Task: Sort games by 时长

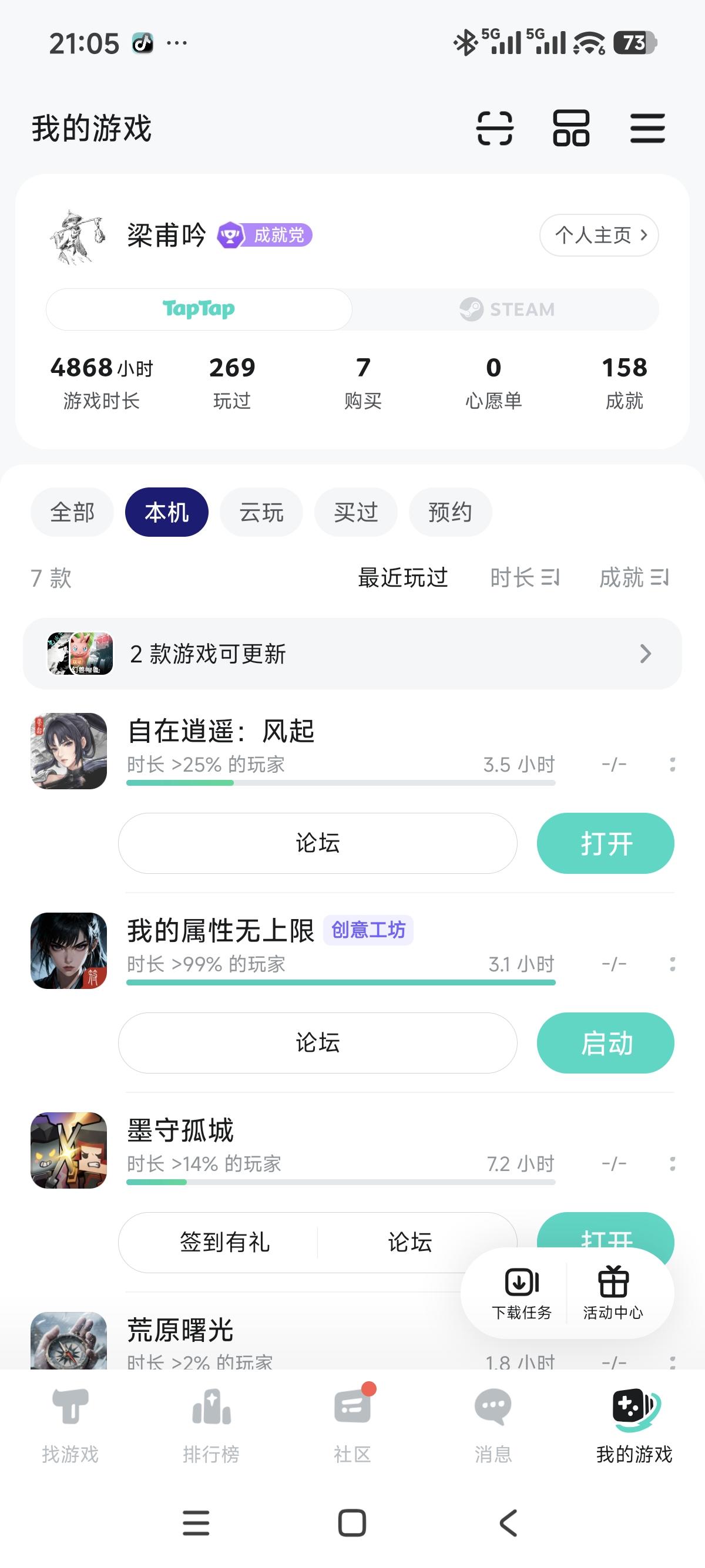Action: pyautogui.click(x=524, y=577)
